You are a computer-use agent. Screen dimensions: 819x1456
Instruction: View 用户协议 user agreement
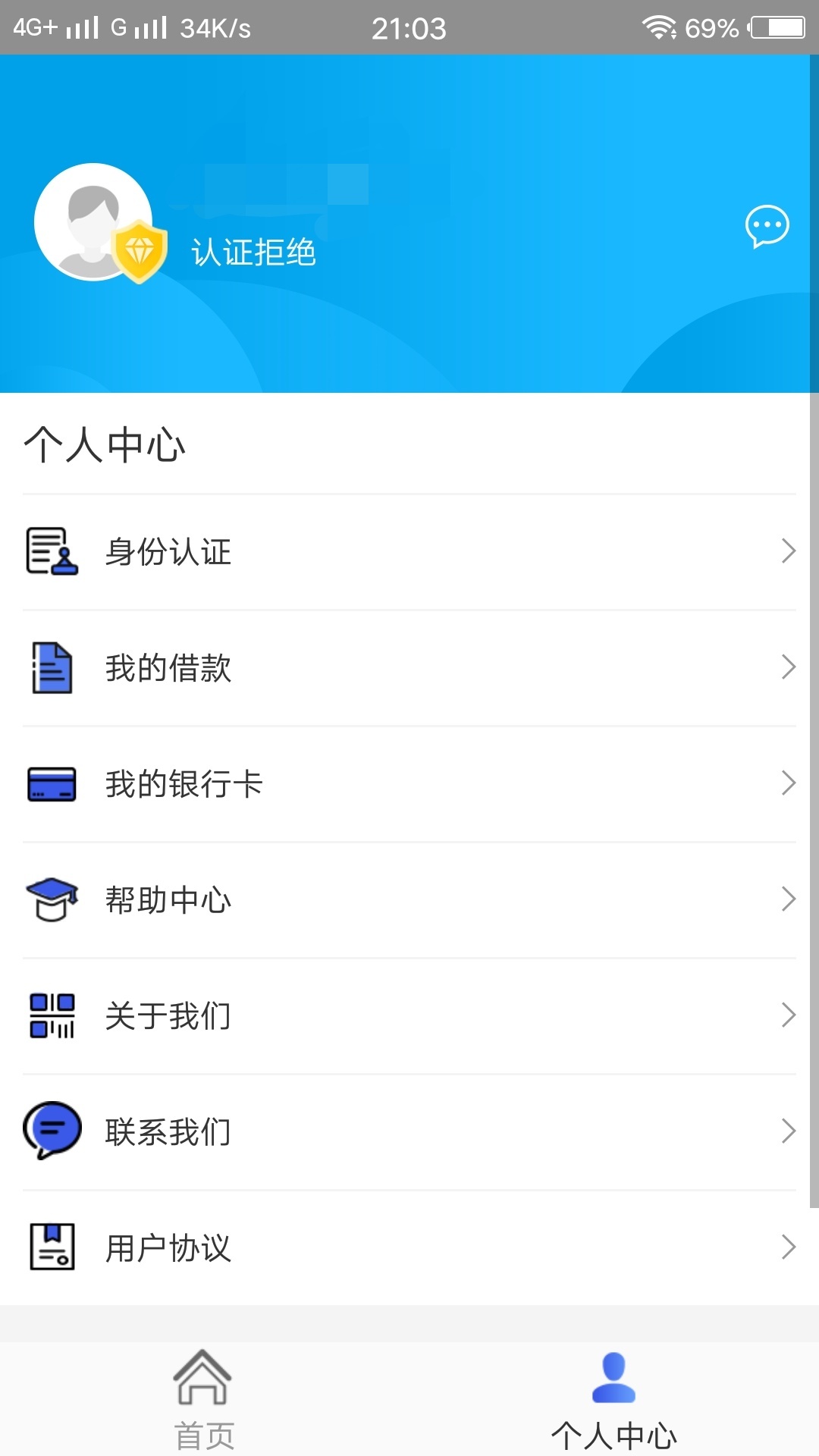pyautogui.click(x=409, y=1247)
